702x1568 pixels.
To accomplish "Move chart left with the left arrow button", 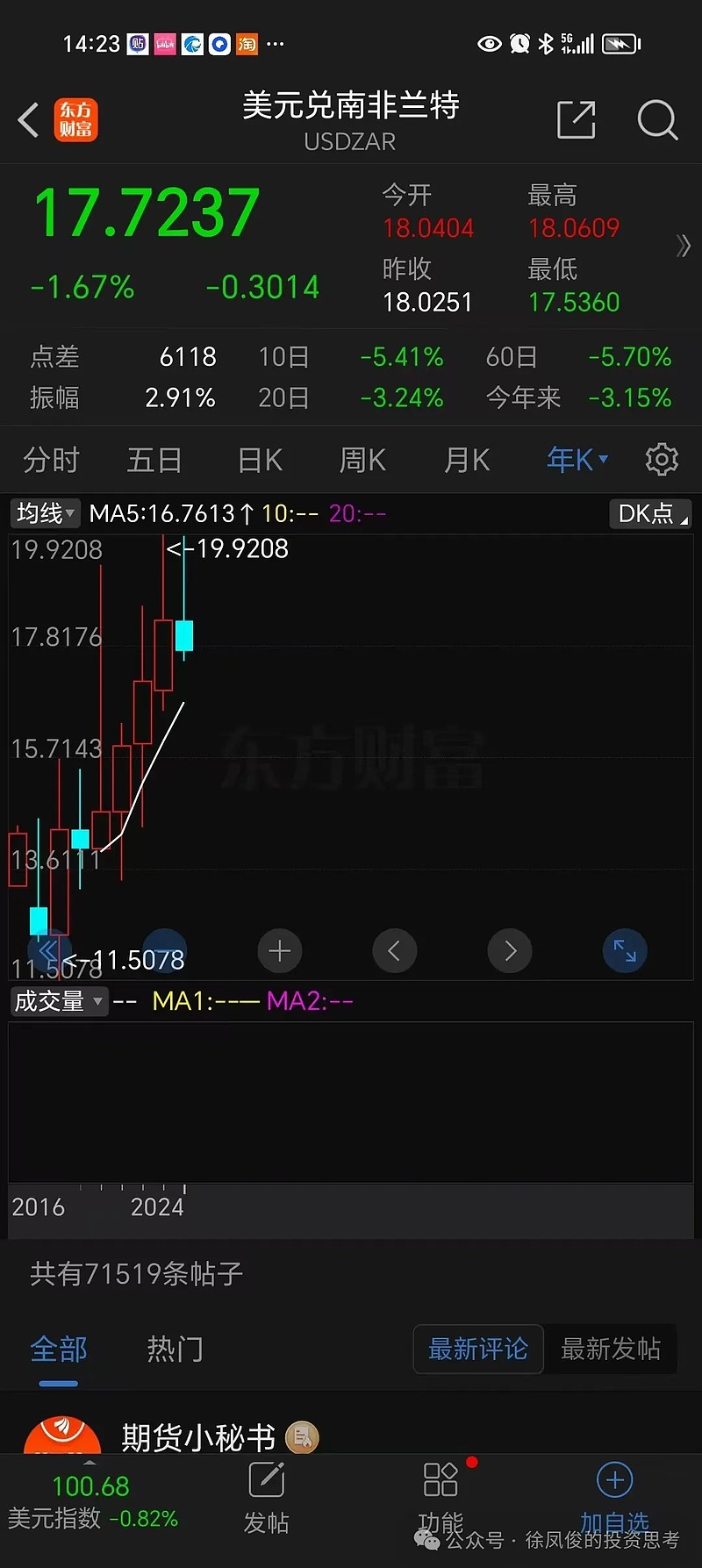I will coord(394,951).
